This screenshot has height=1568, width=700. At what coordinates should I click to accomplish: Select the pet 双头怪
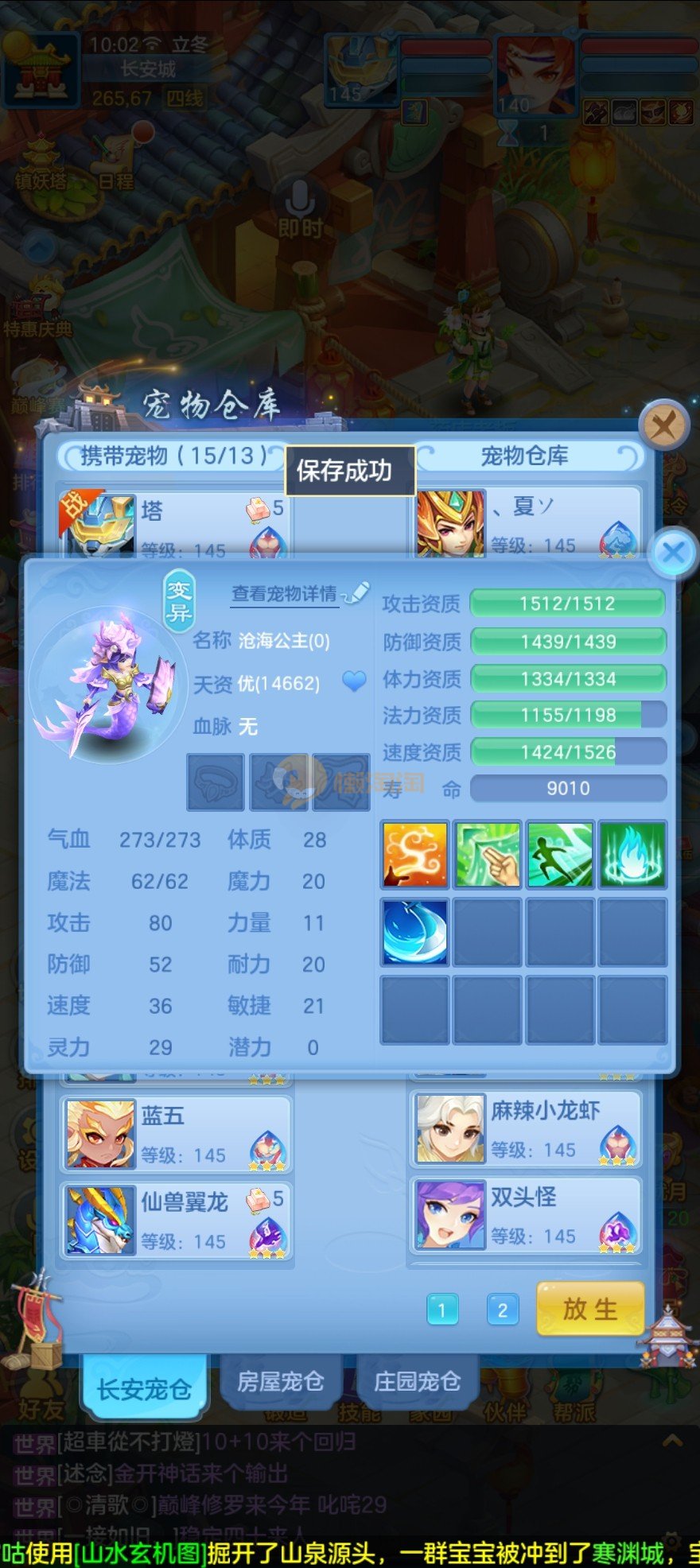(527, 1215)
